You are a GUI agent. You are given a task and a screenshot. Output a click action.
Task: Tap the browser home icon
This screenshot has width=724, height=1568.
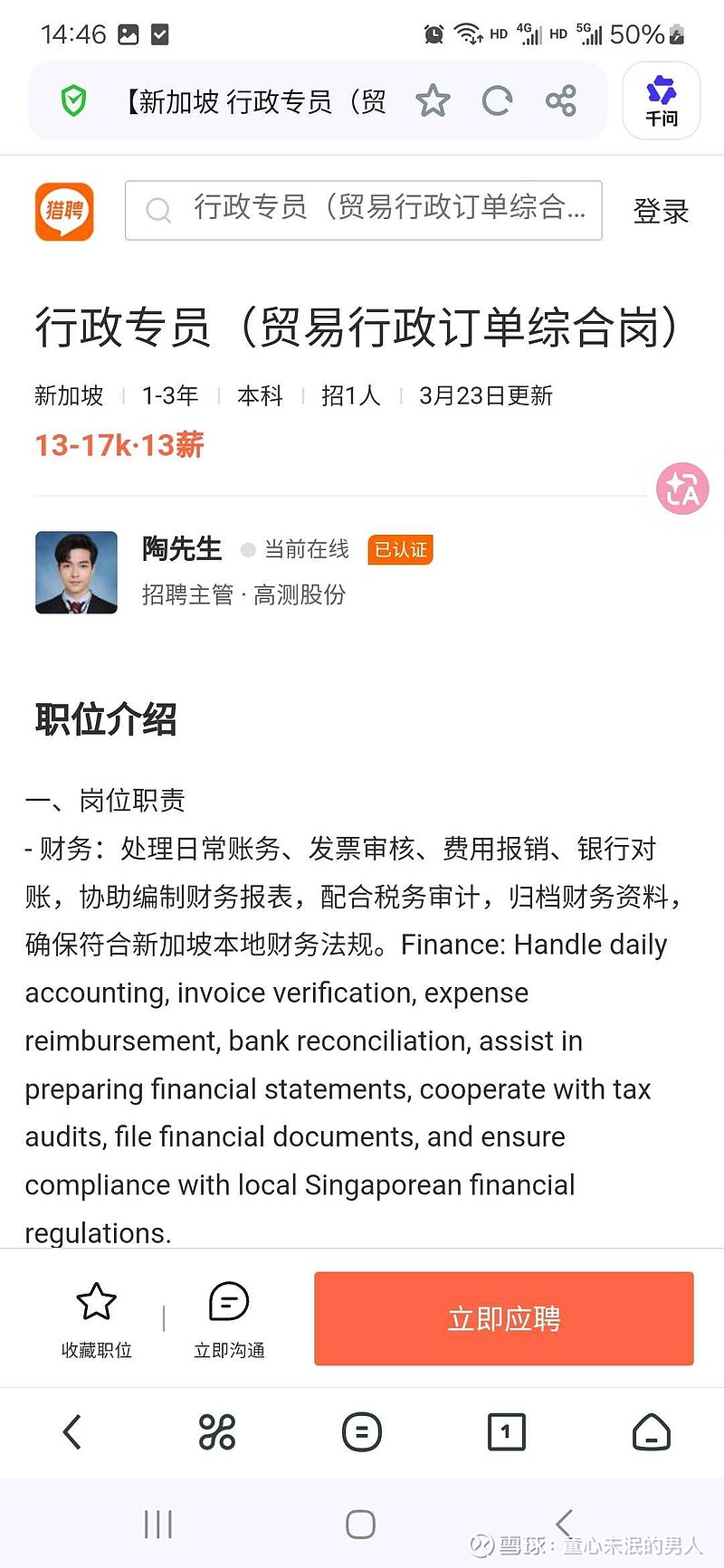pos(651,1432)
